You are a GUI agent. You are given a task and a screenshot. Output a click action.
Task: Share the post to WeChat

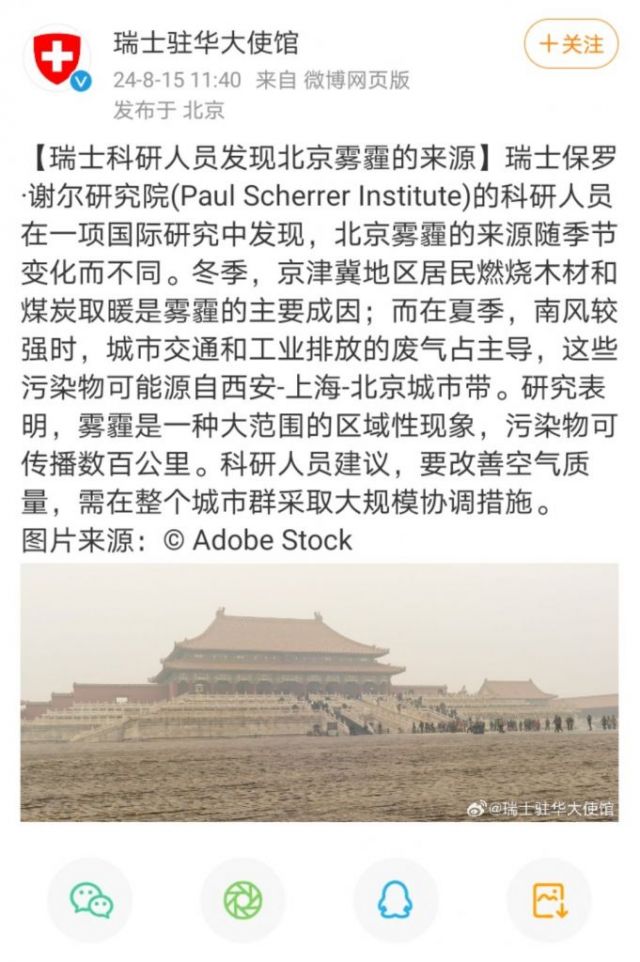click(91, 900)
